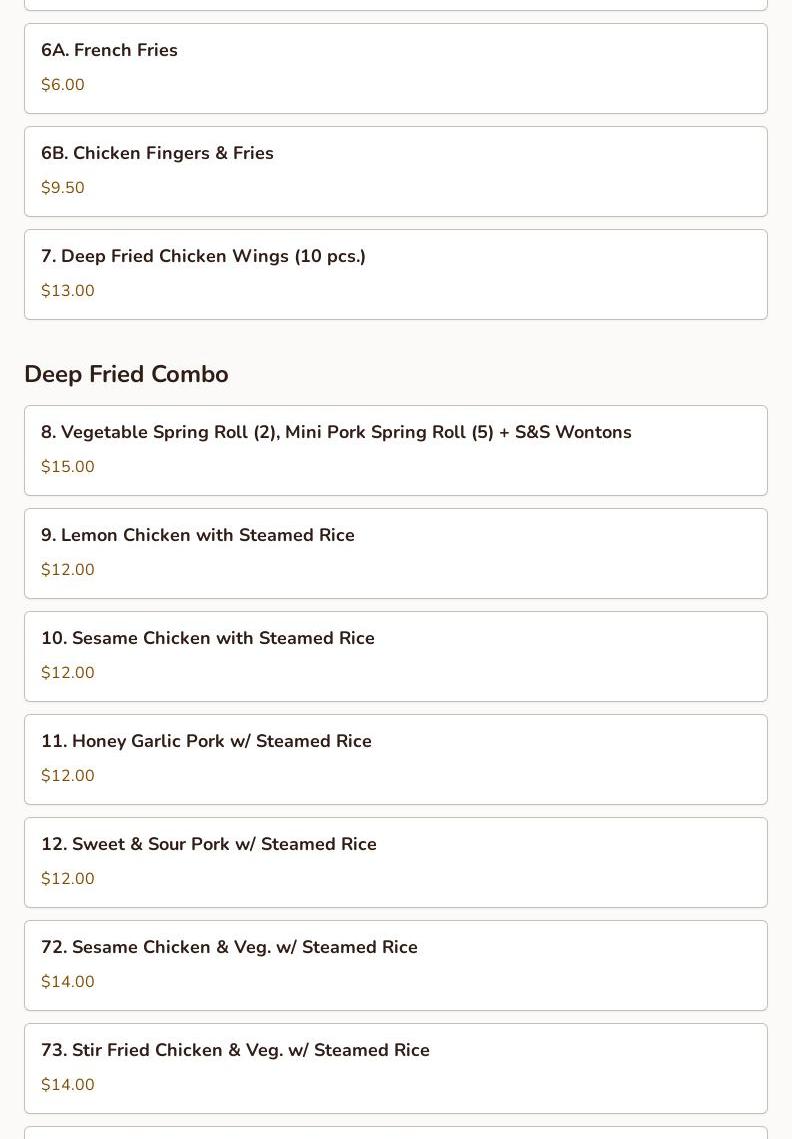This screenshot has width=792, height=1139.
Task: Choose 12. Sweet & Sour Pork w/ Steamed Rice
Action: tap(395, 862)
